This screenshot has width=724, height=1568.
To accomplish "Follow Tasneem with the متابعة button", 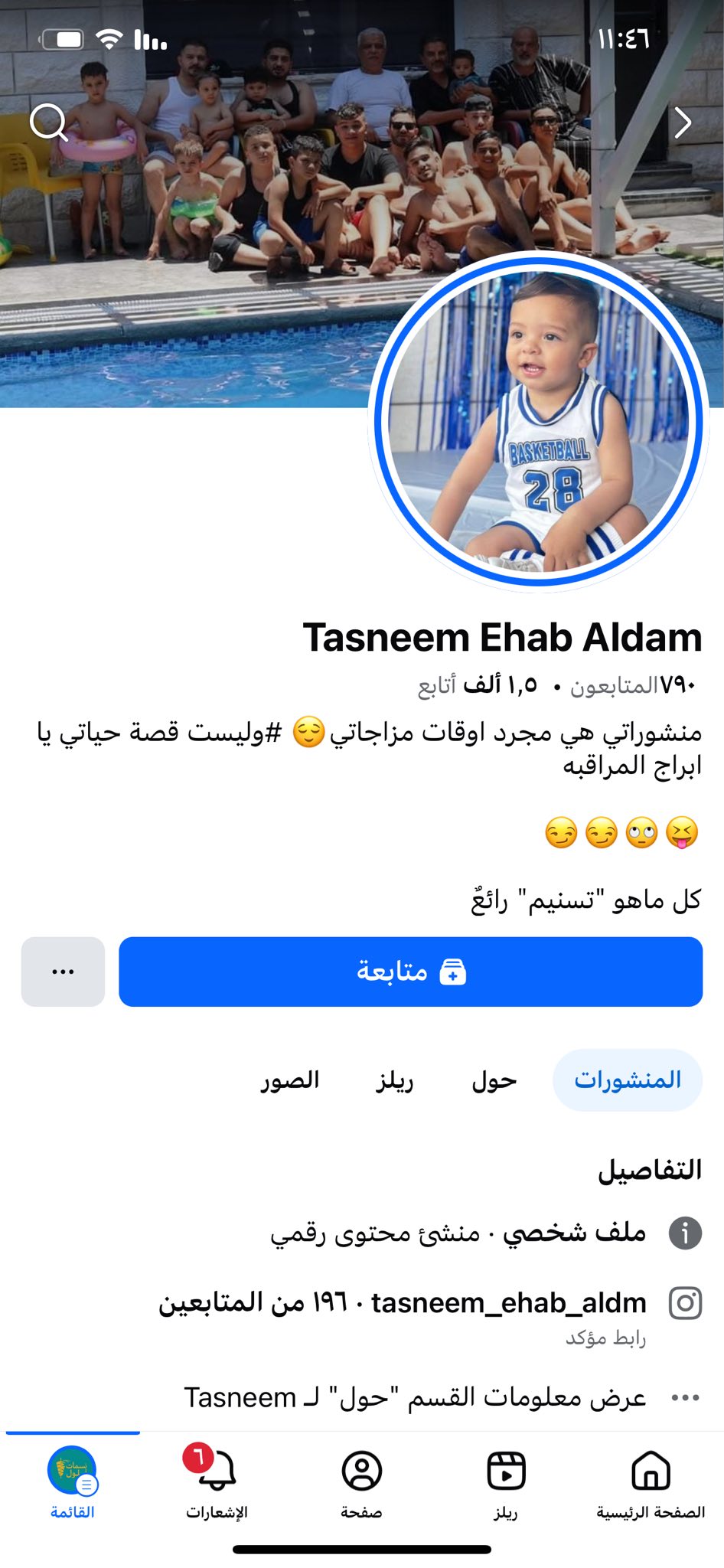I will point(410,972).
